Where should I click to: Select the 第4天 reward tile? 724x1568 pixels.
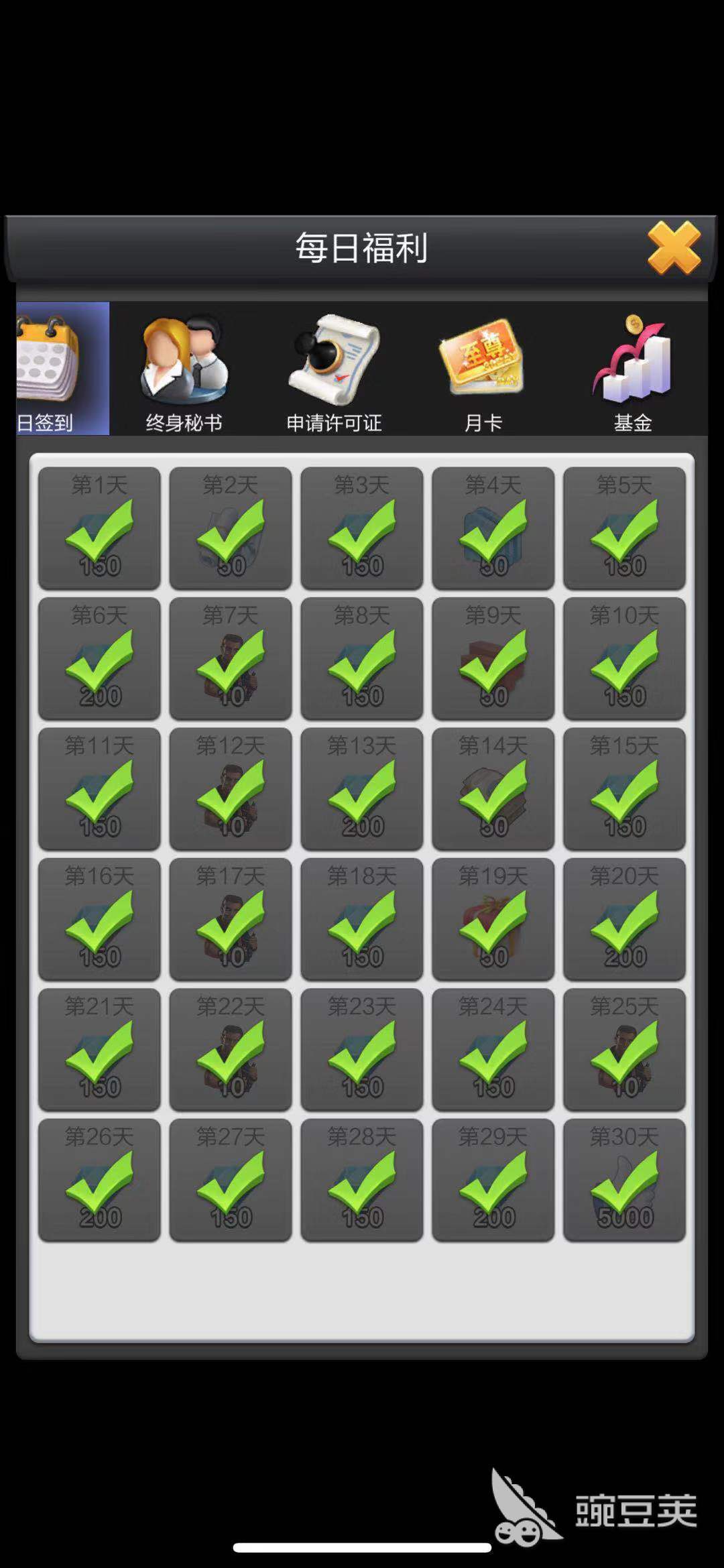tap(493, 528)
